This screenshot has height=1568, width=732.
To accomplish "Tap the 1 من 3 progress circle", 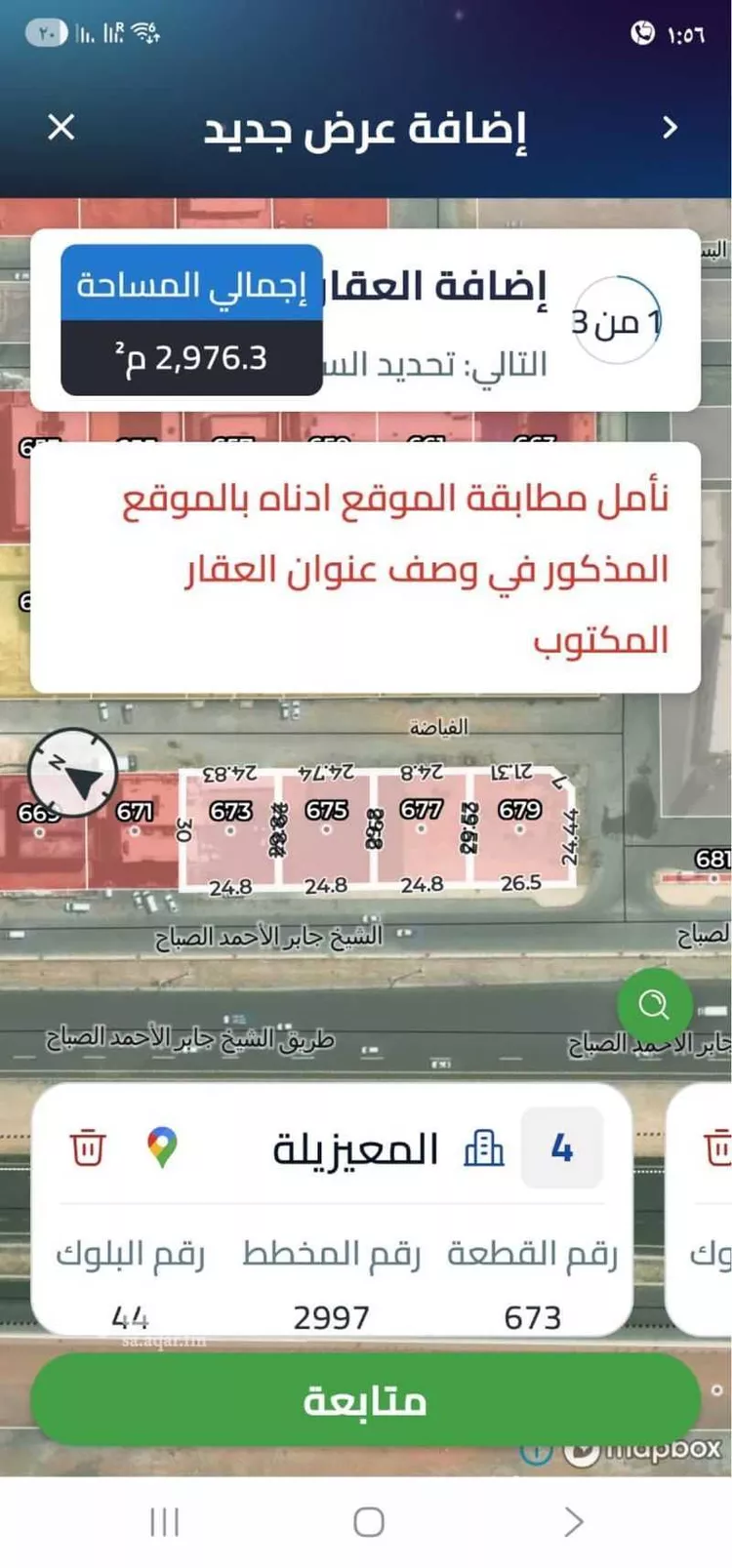I will (x=614, y=318).
